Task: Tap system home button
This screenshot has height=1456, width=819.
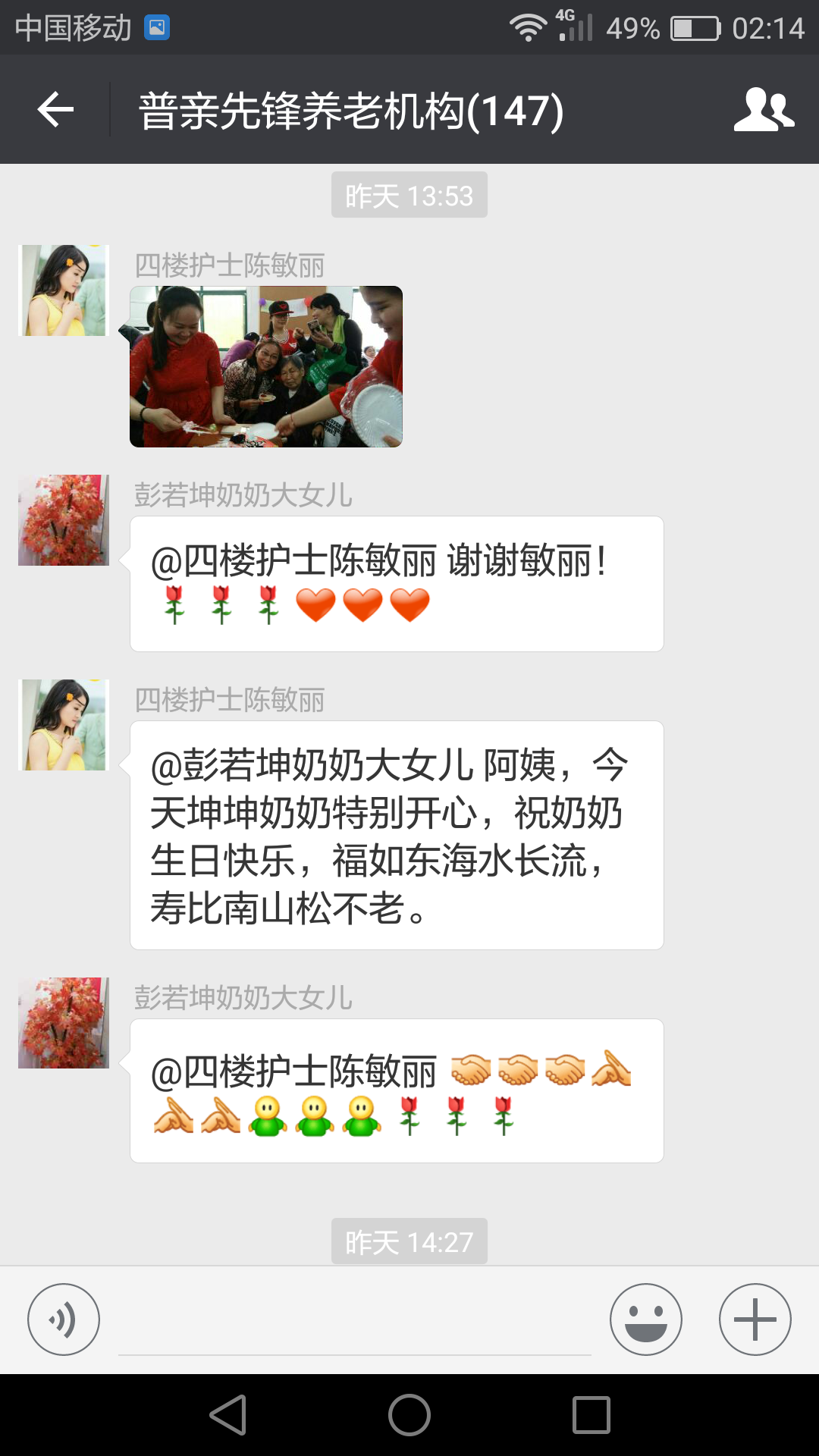Action: 409,1415
